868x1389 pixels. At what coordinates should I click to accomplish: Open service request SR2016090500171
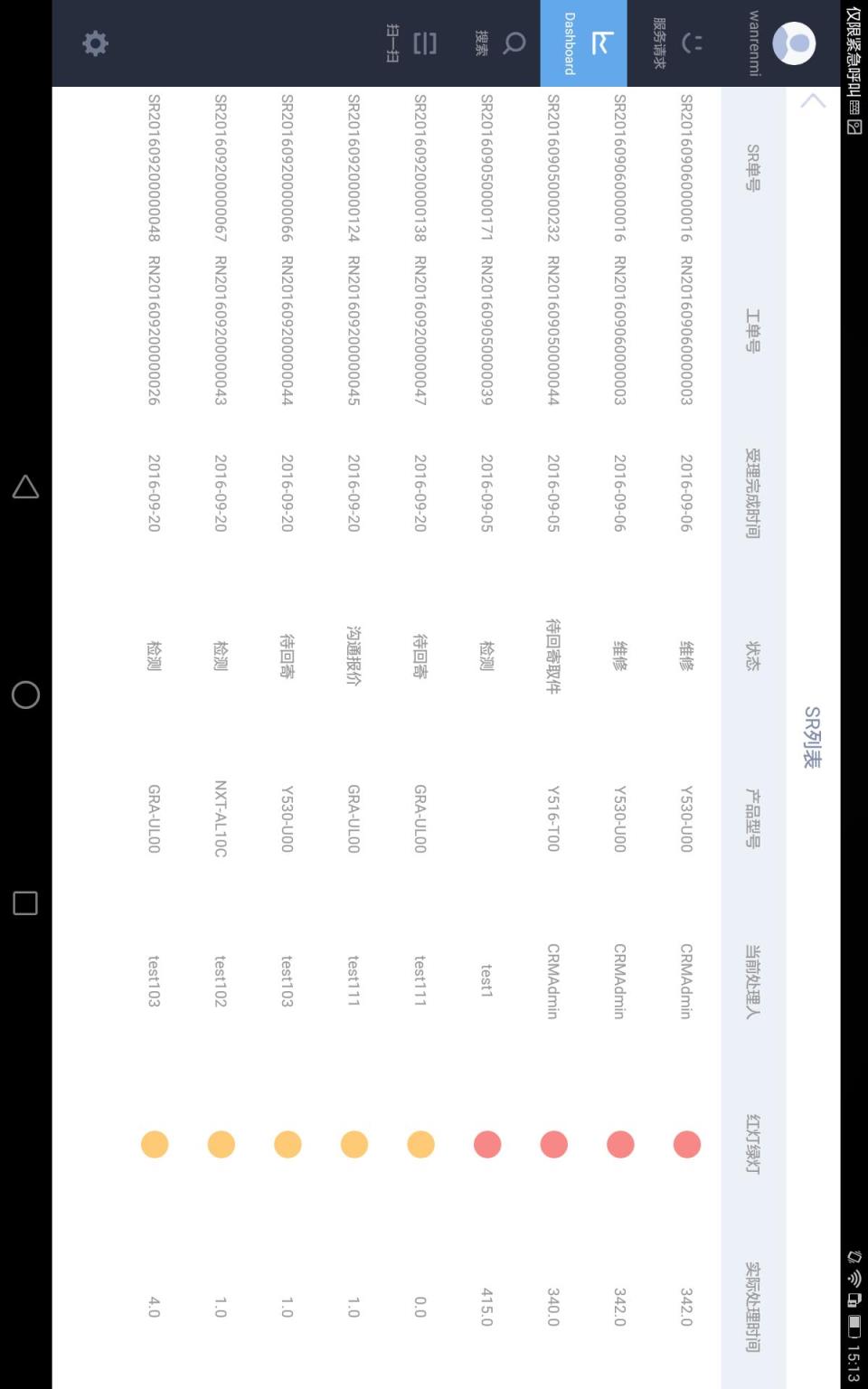(x=486, y=167)
